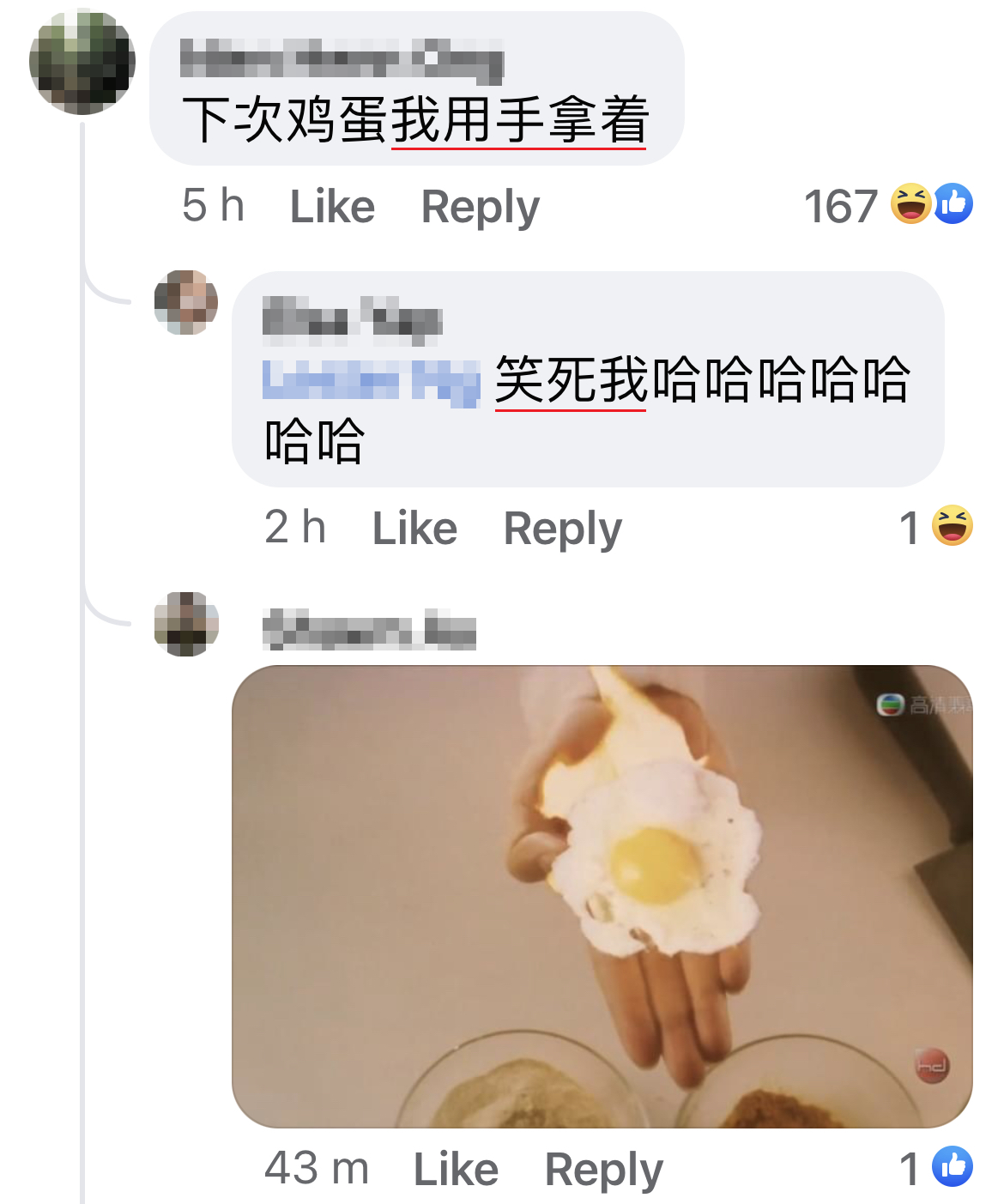Like the image comment posted 43 m ago
Screen dimensions: 1004x1204
456,1169
